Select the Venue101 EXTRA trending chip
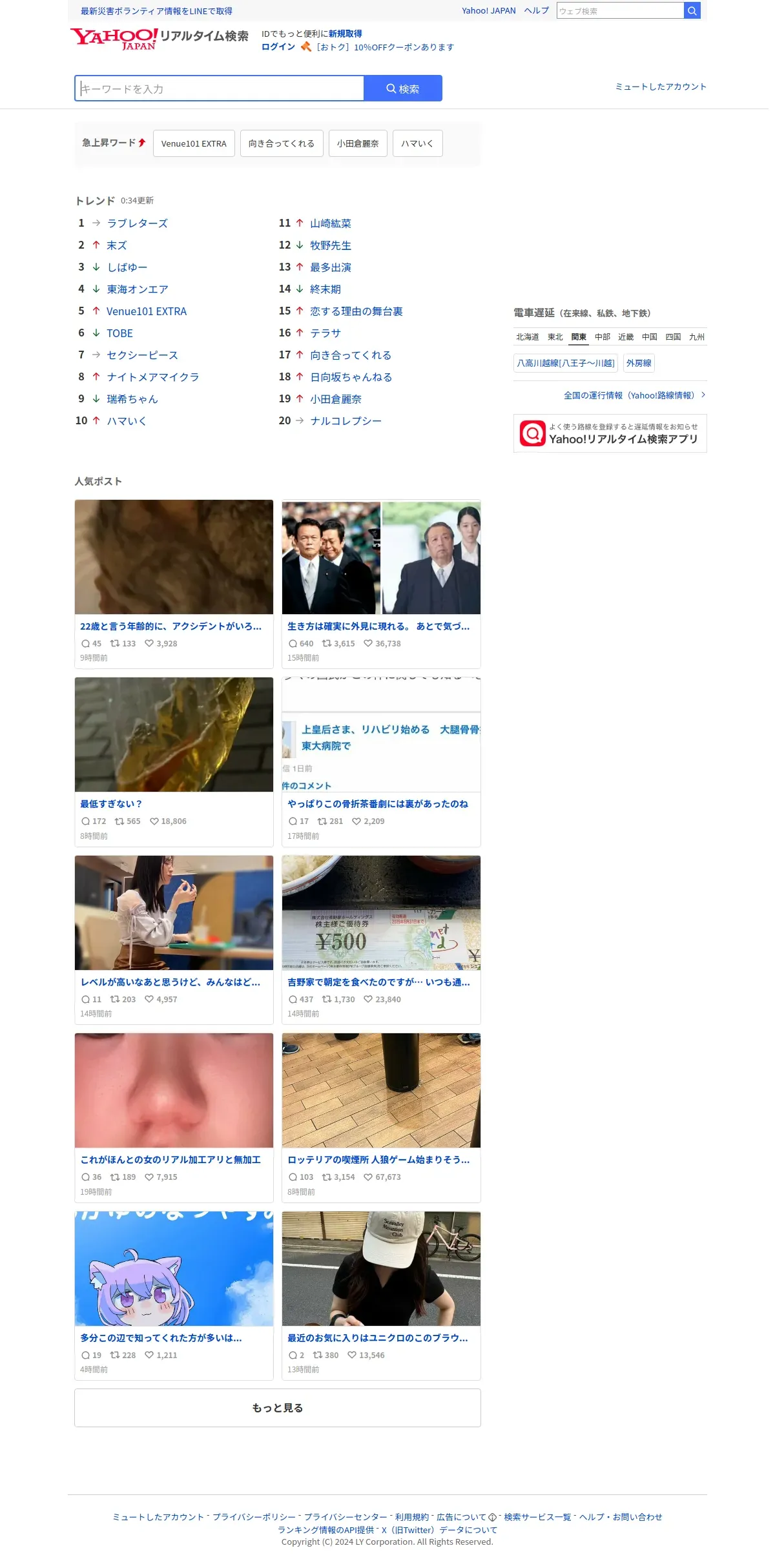The width and height of the screenshot is (775, 1568). (x=194, y=143)
